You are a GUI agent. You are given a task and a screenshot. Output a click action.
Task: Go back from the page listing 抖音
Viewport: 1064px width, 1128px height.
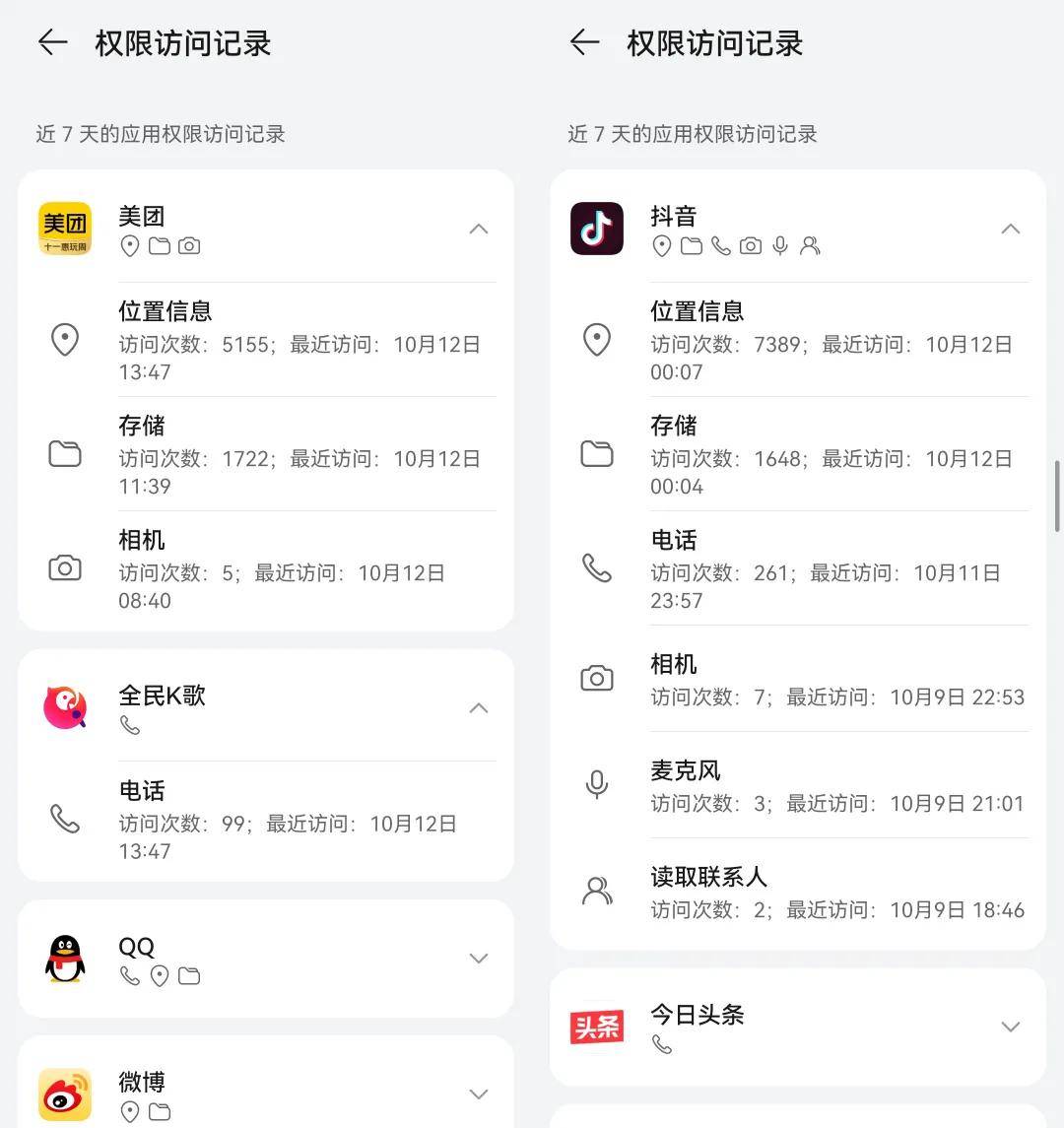click(x=584, y=42)
